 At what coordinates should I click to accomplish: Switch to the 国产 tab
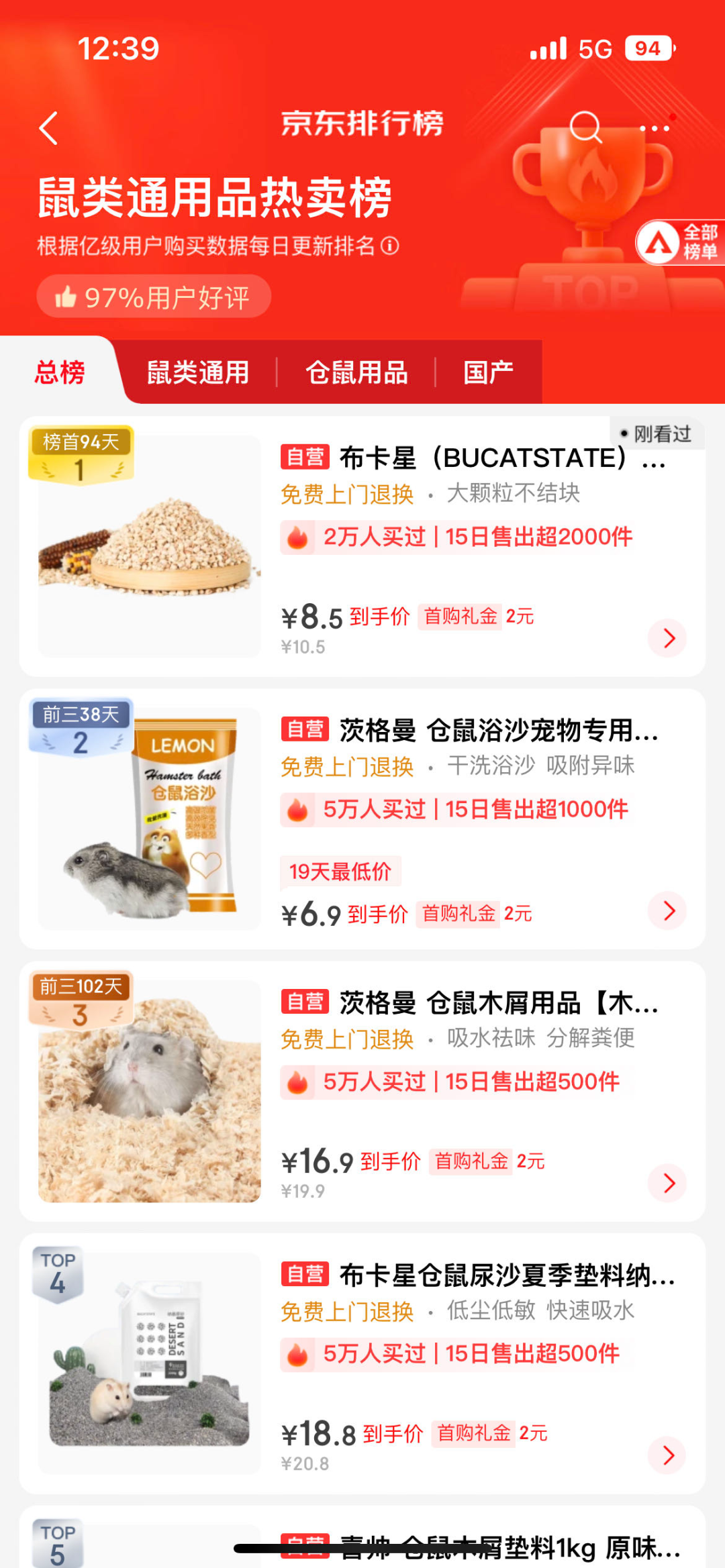pyautogui.click(x=488, y=372)
